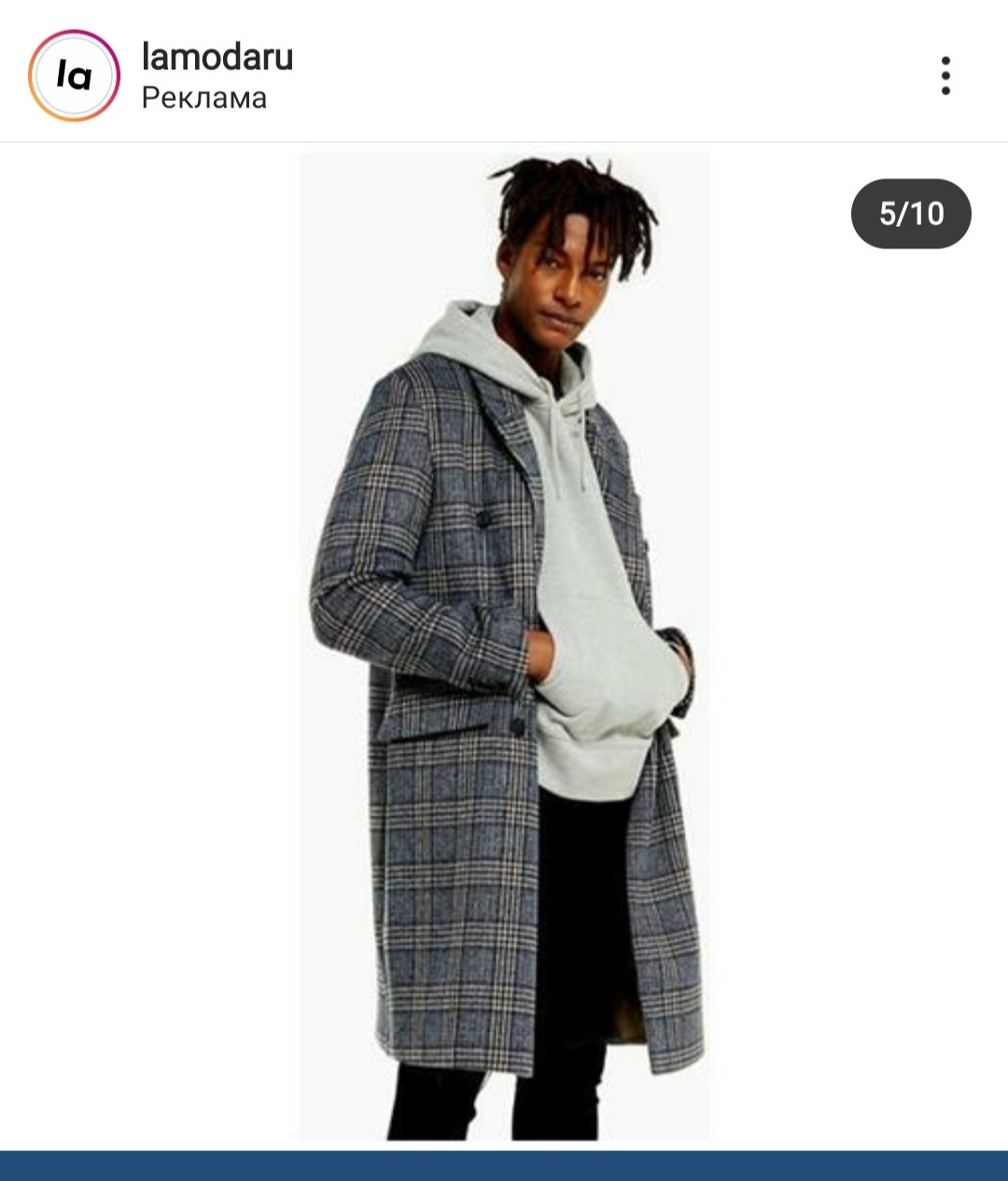Open the lamodaru profile picture

[x=74, y=76]
